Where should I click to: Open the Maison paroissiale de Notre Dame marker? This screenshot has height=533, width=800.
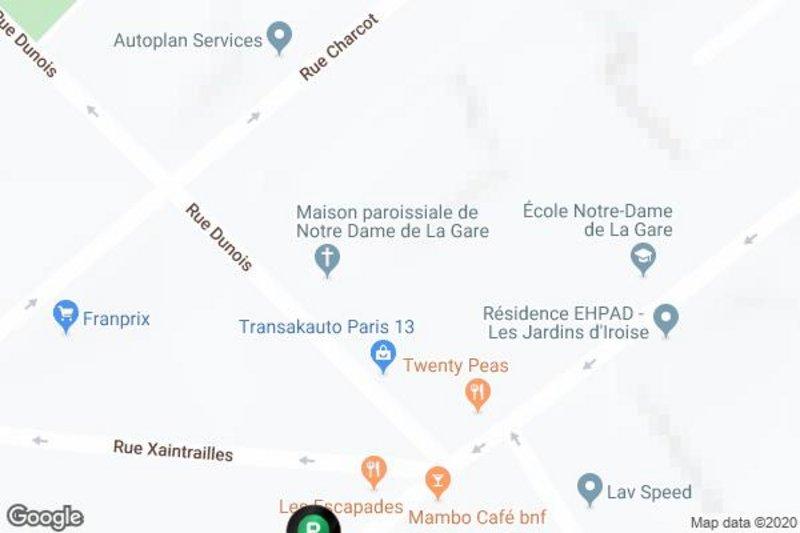[x=326, y=260]
